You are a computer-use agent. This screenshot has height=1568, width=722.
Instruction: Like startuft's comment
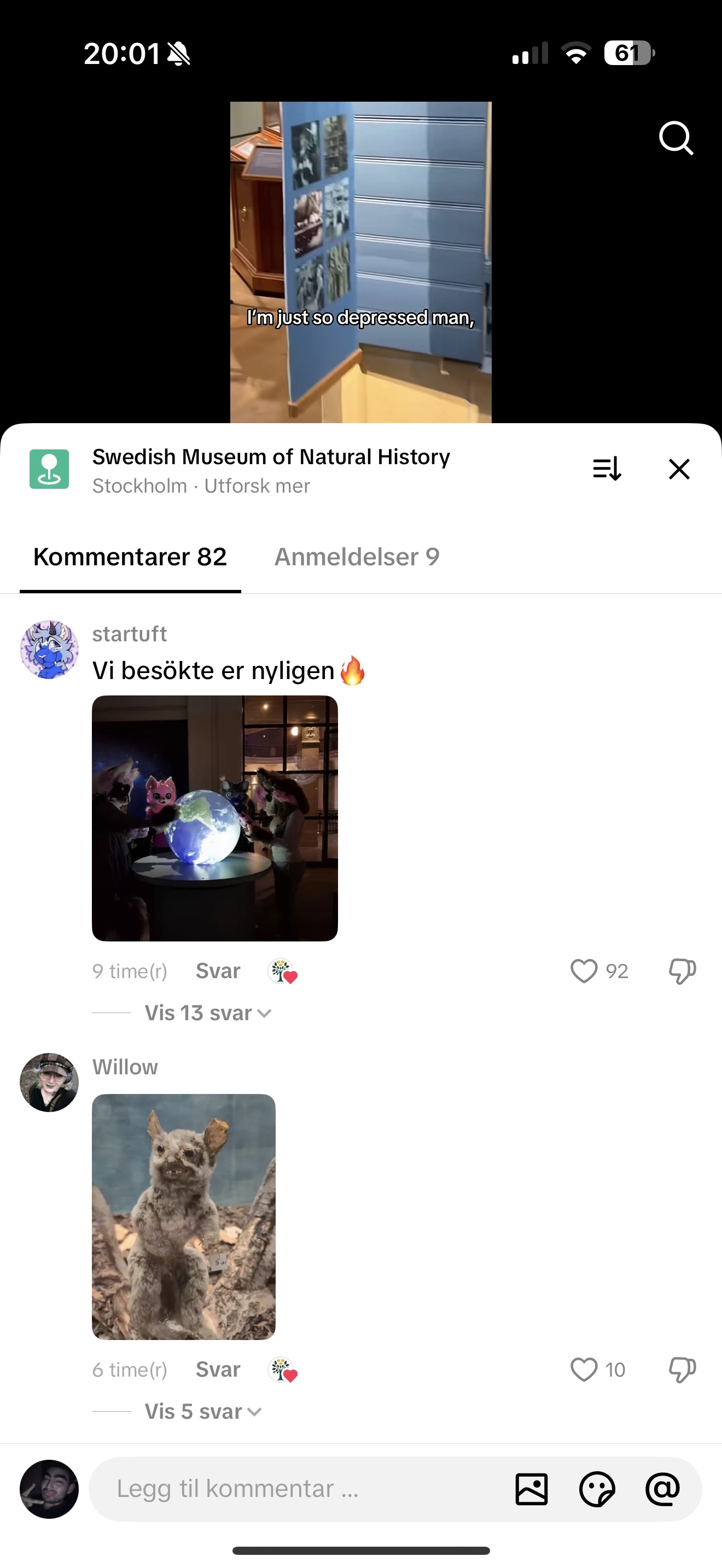(x=583, y=971)
